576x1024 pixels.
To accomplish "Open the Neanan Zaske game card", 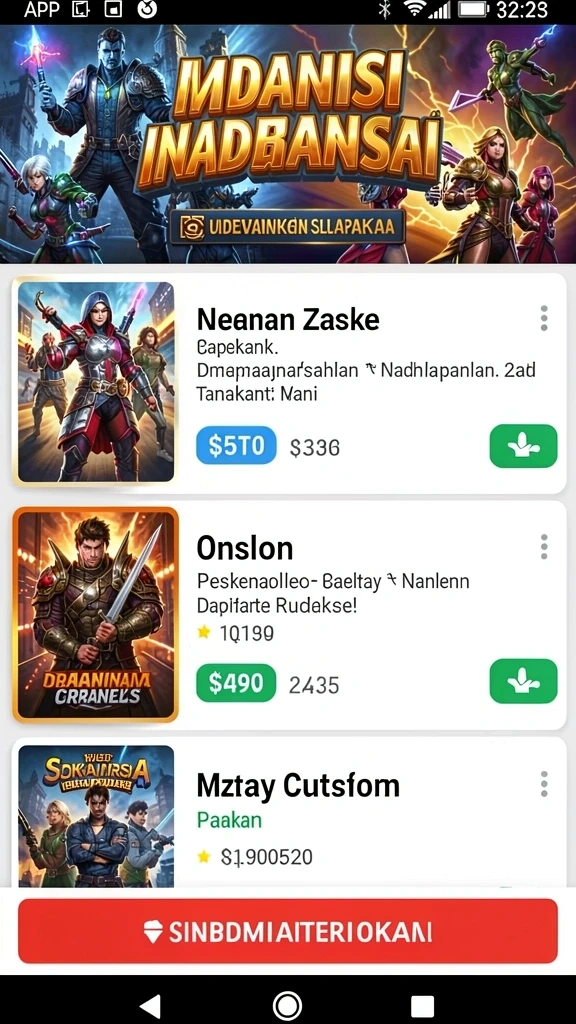I will pyautogui.click(x=288, y=383).
